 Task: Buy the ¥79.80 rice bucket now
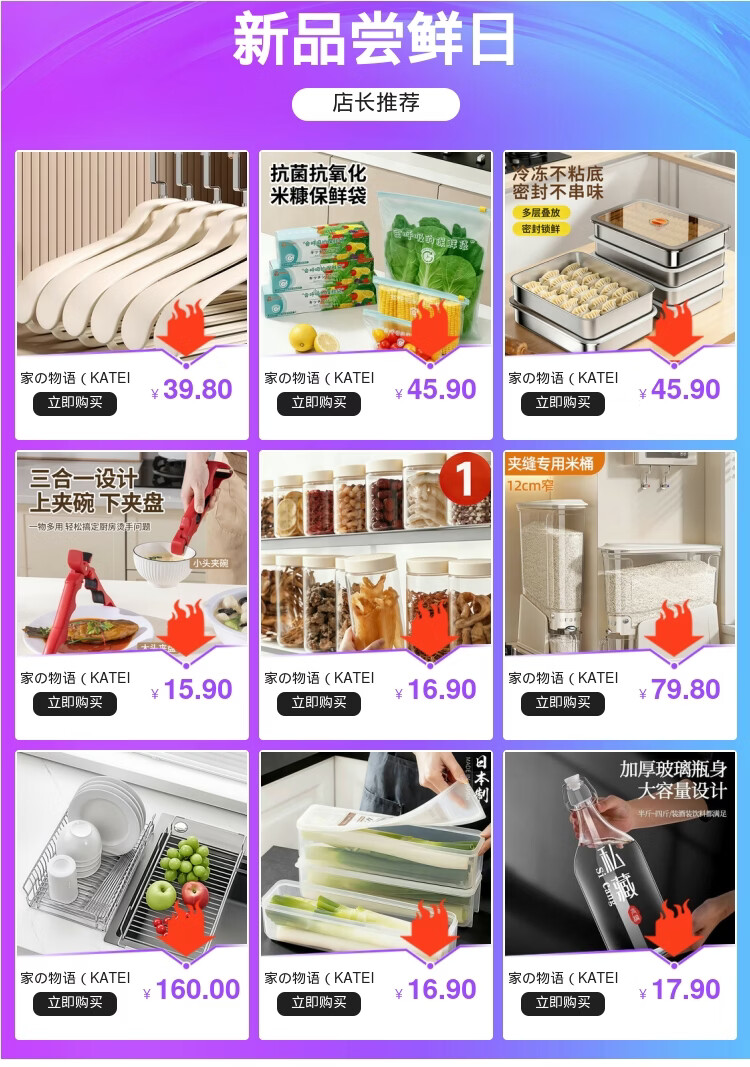tap(563, 703)
